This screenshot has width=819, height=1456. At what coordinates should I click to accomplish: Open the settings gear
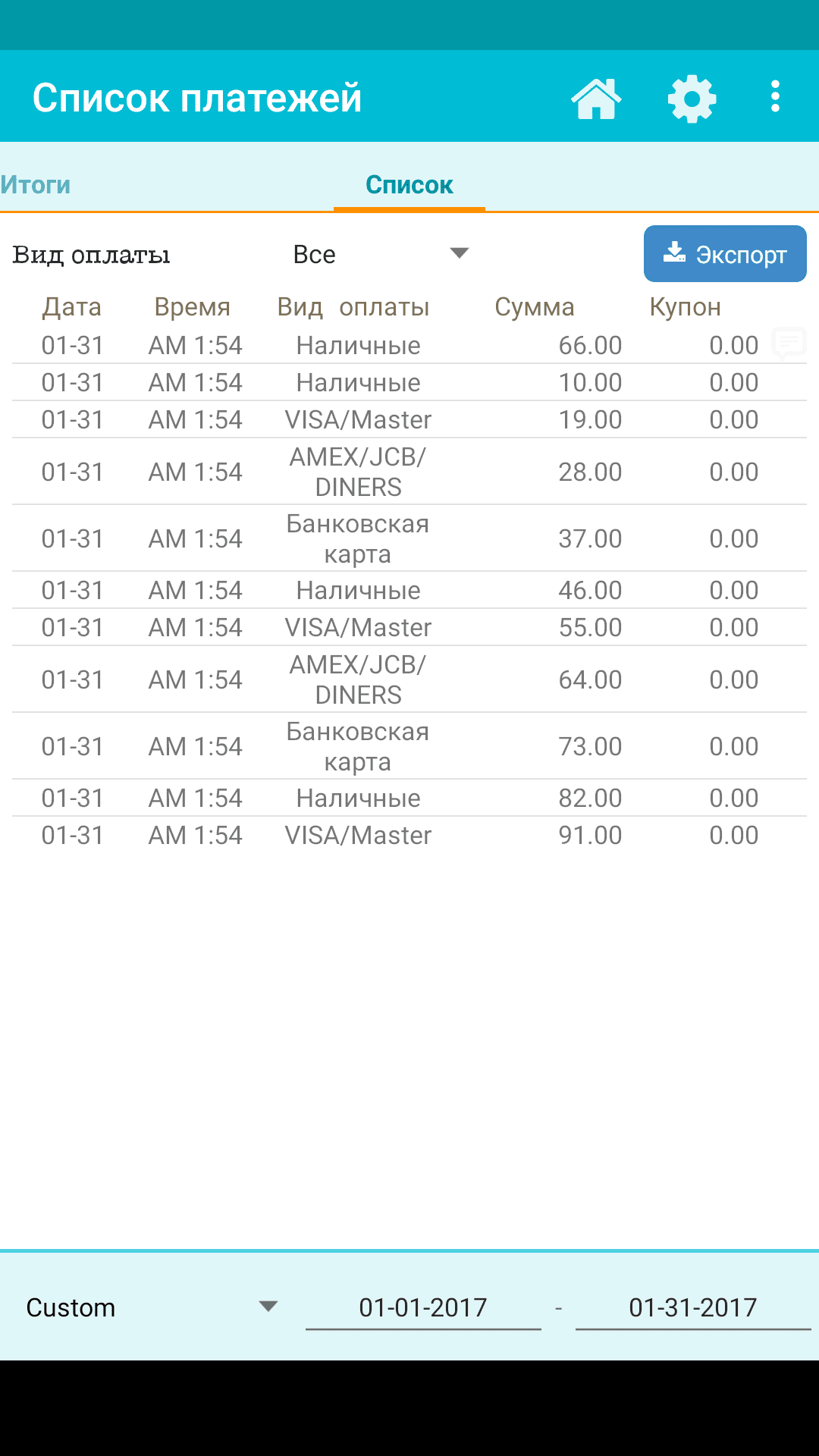point(692,99)
